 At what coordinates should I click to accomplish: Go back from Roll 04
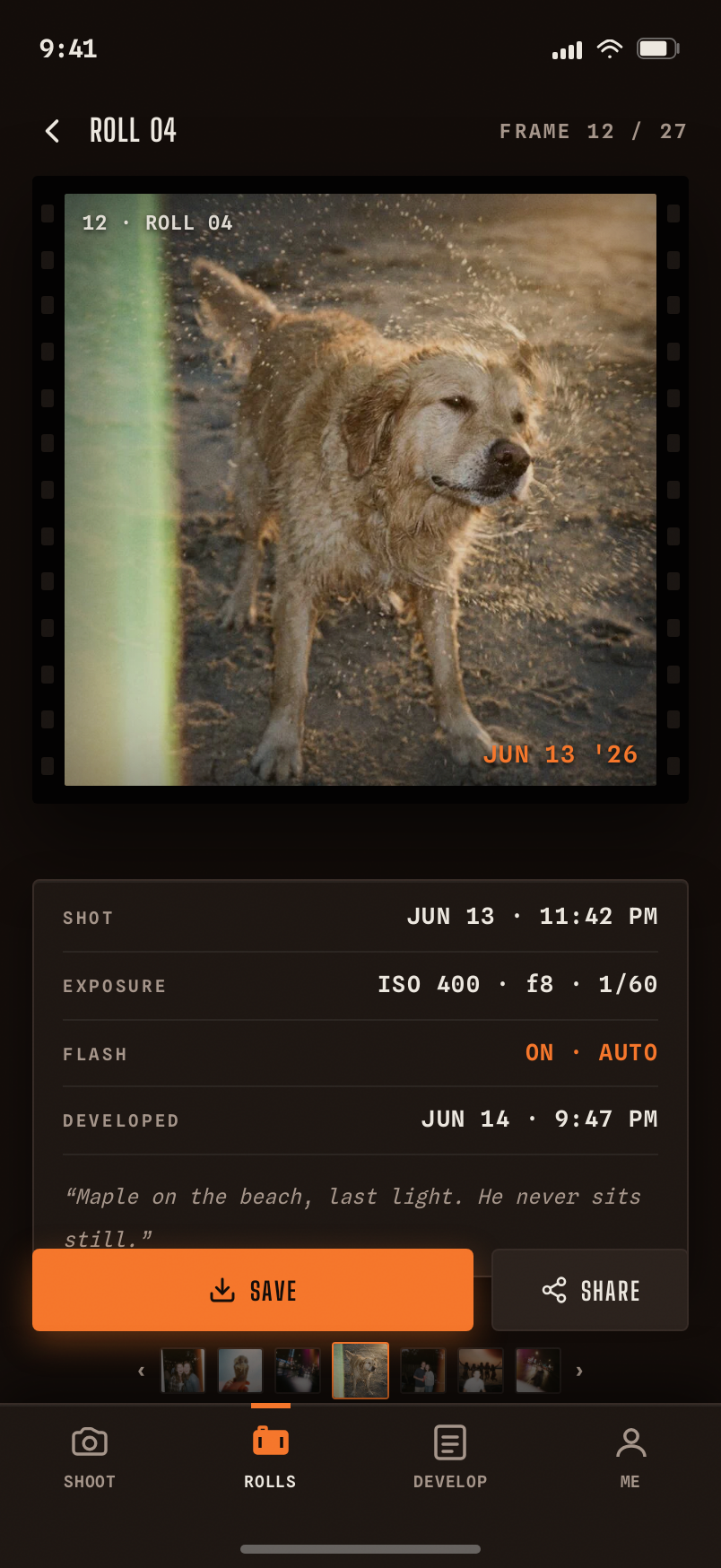click(53, 131)
